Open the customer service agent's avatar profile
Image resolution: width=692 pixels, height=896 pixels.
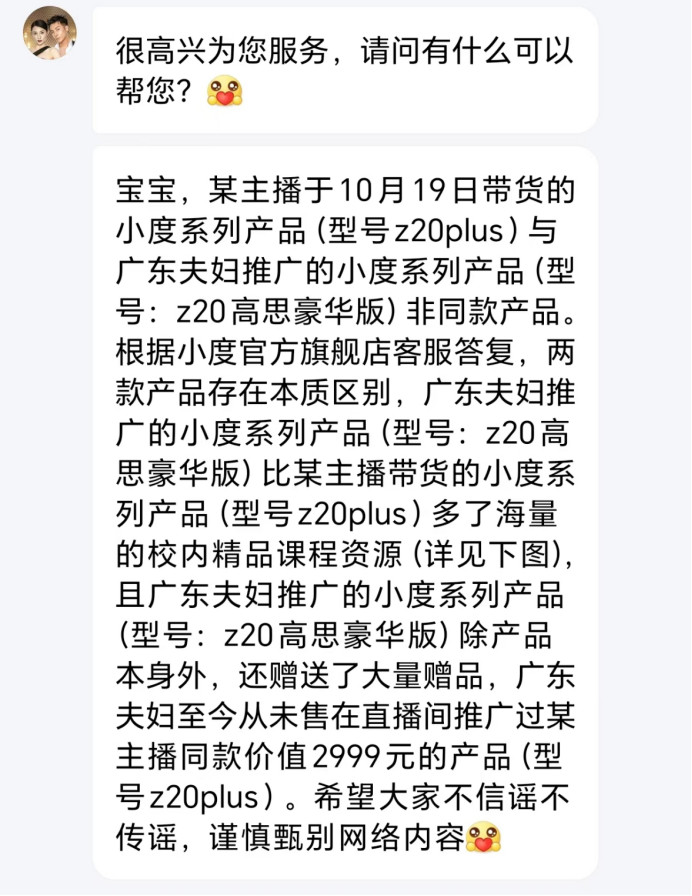tap(49, 32)
